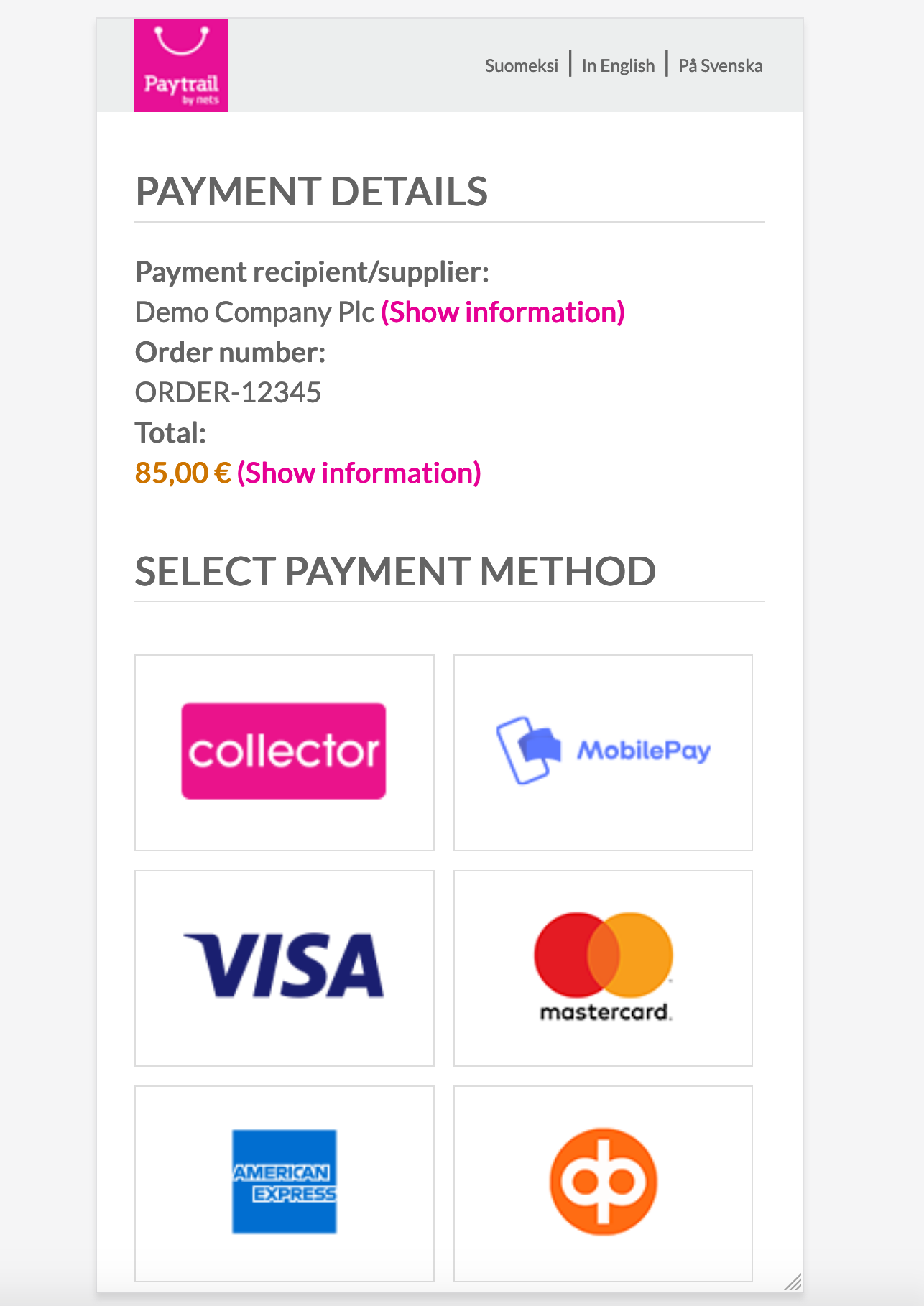Pay with OP bank

(603, 1182)
